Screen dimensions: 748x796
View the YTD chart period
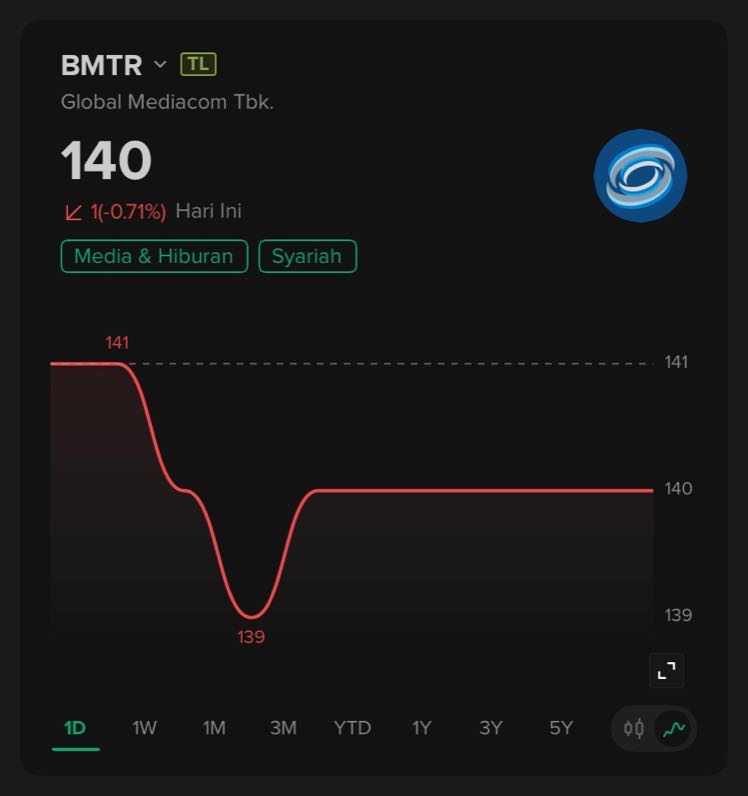point(352,728)
